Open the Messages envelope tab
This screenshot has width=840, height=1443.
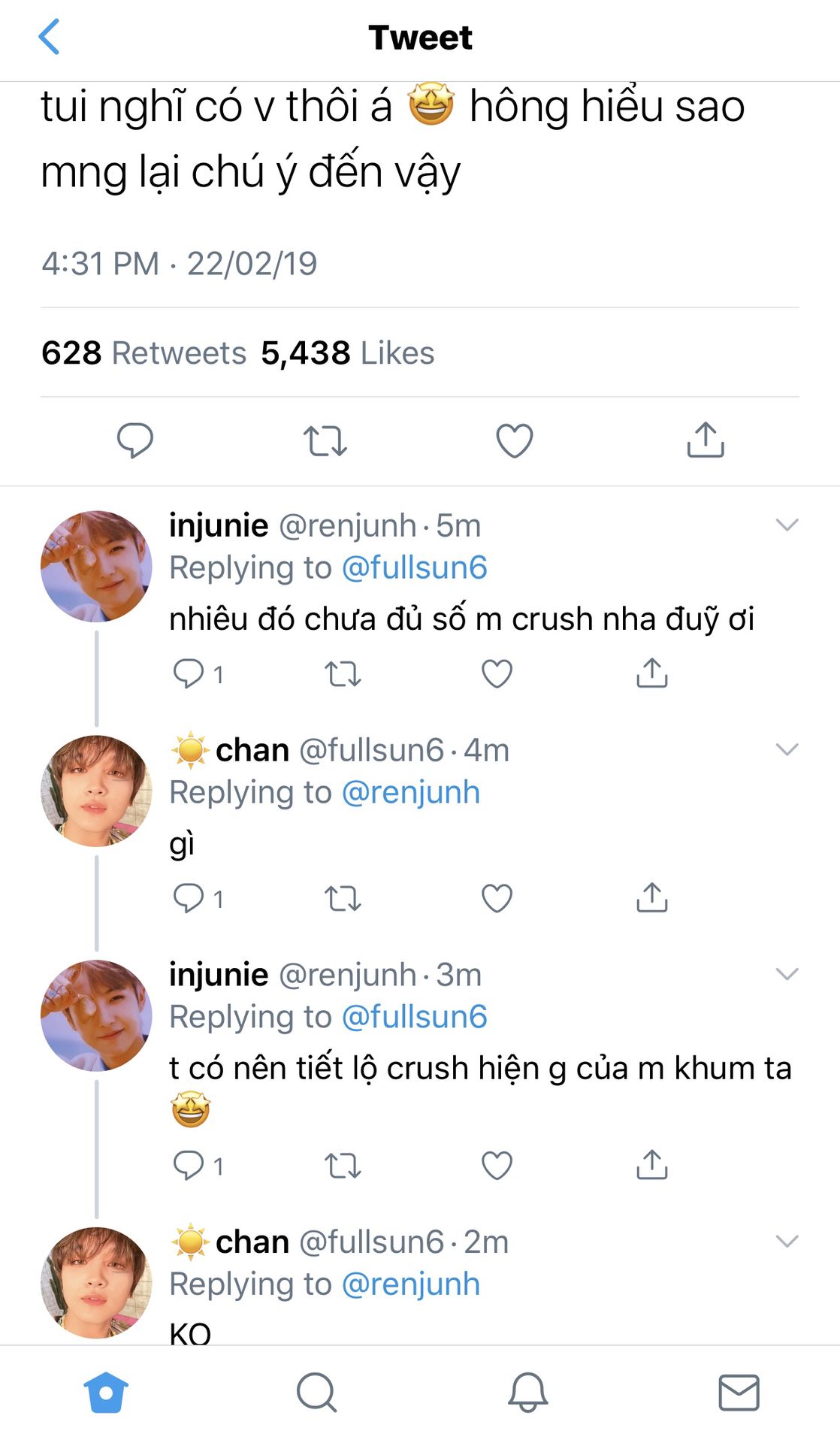(x=739, y=1393)
